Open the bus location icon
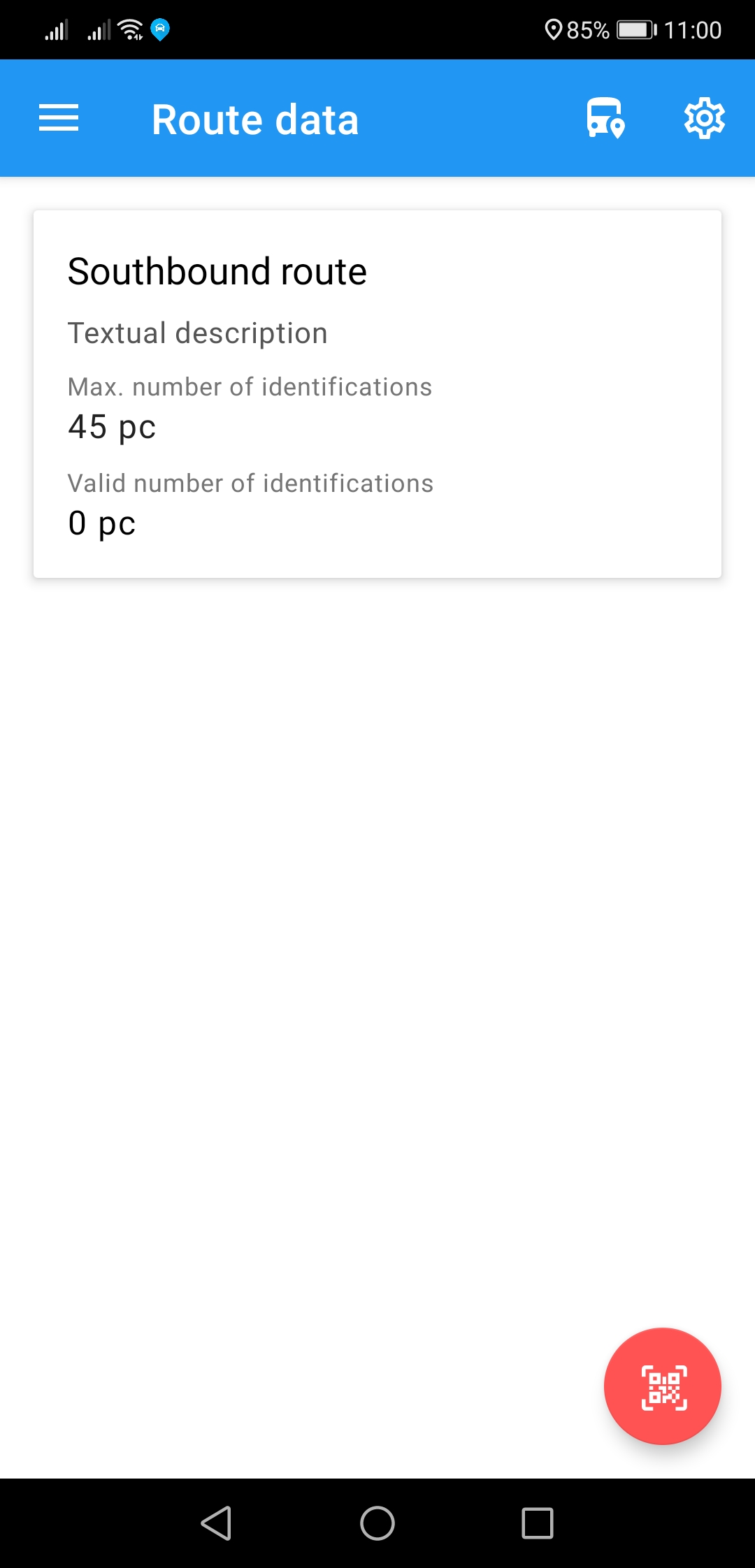The width and height of the screenshot is (755, 1568). pyautogui.click(x=605, y=118)
